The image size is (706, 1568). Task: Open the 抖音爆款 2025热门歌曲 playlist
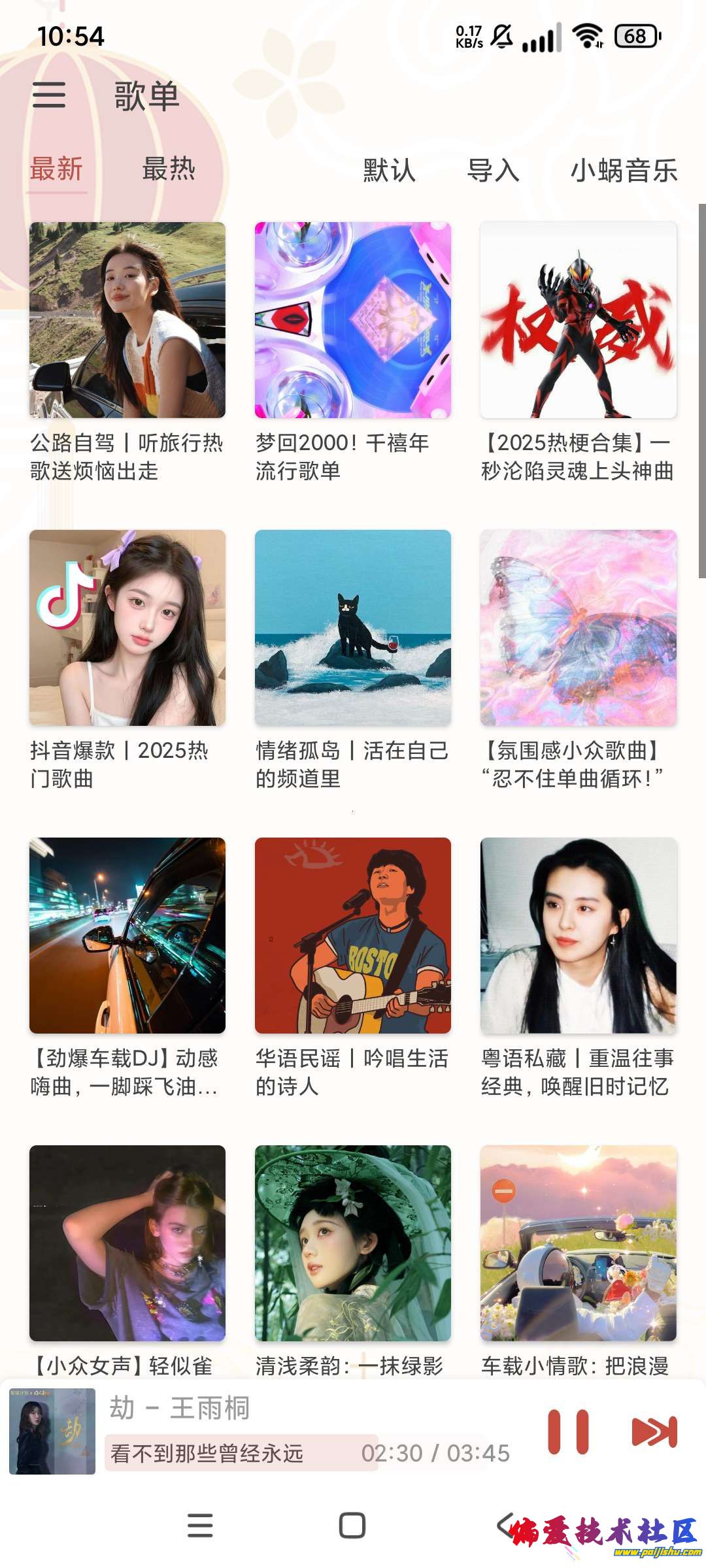coord(127,628)
